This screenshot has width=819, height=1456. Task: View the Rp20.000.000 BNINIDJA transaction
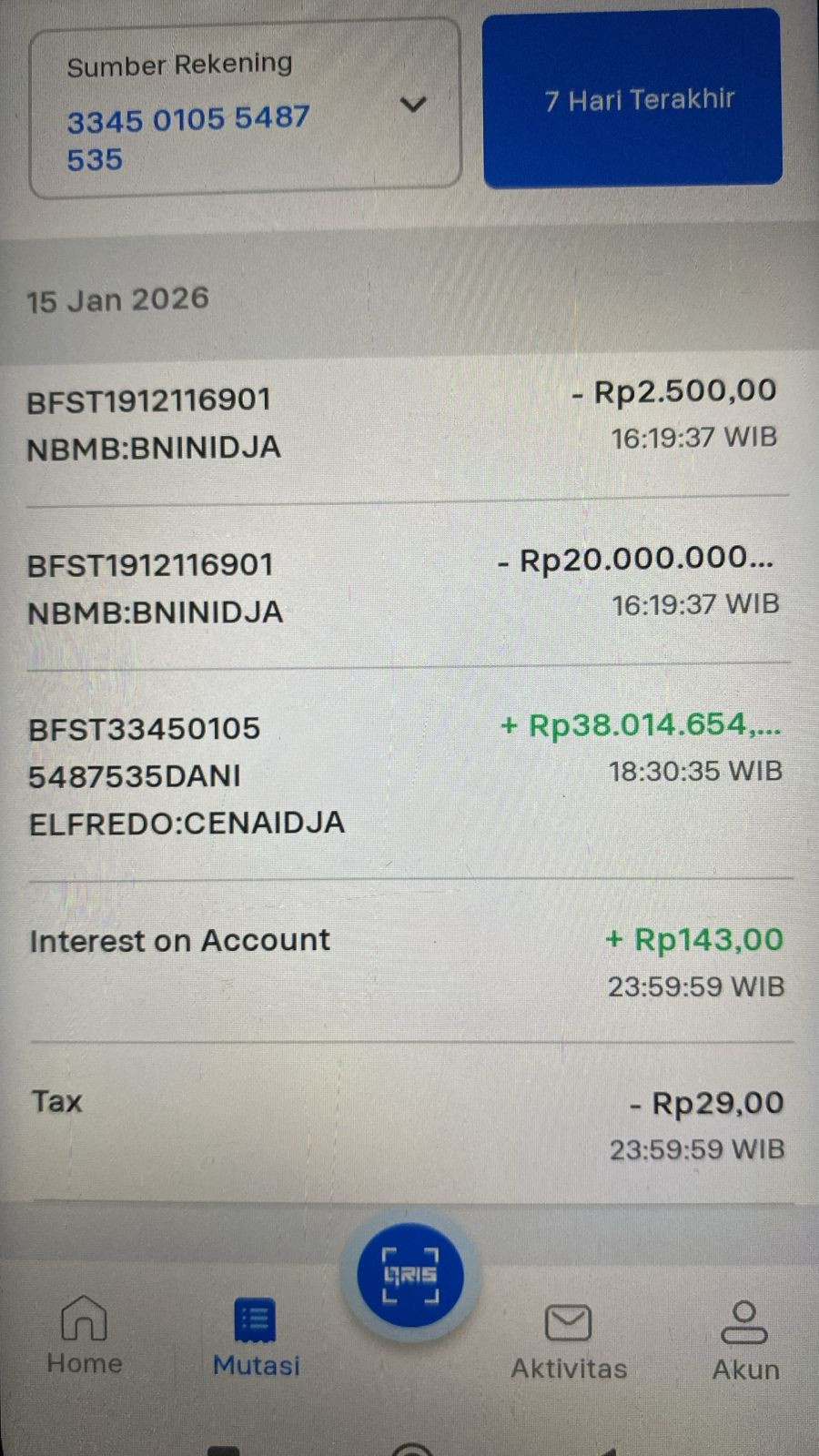pyautogui.click(x=405, y=587)
